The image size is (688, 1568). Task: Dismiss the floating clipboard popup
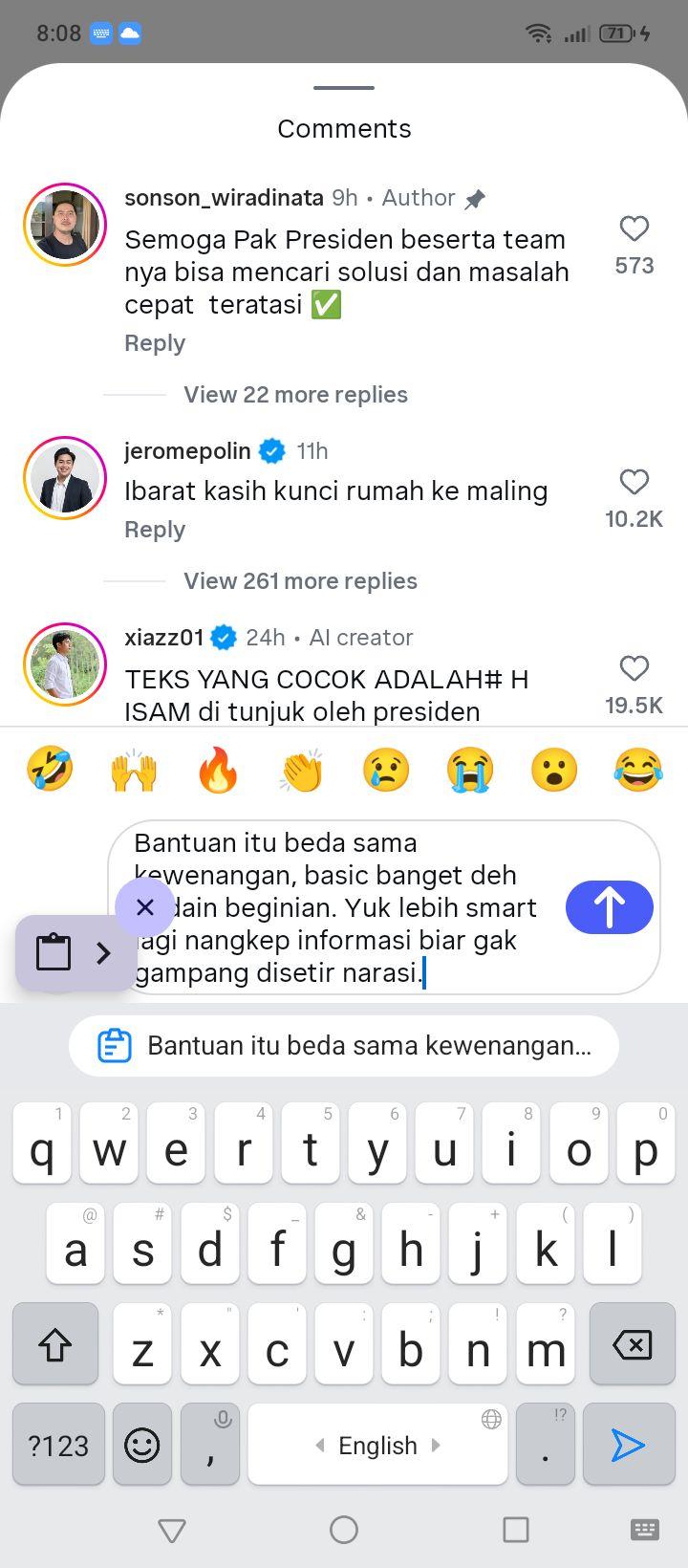point(145,907)
